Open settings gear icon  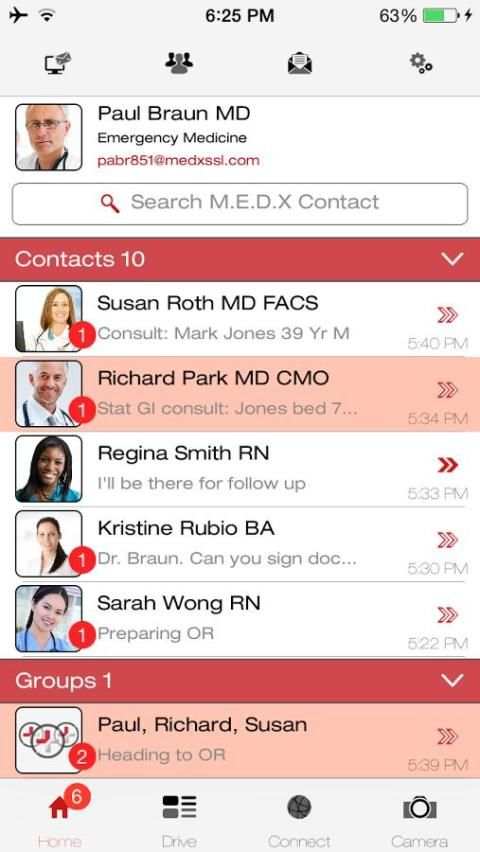point(421,64)
